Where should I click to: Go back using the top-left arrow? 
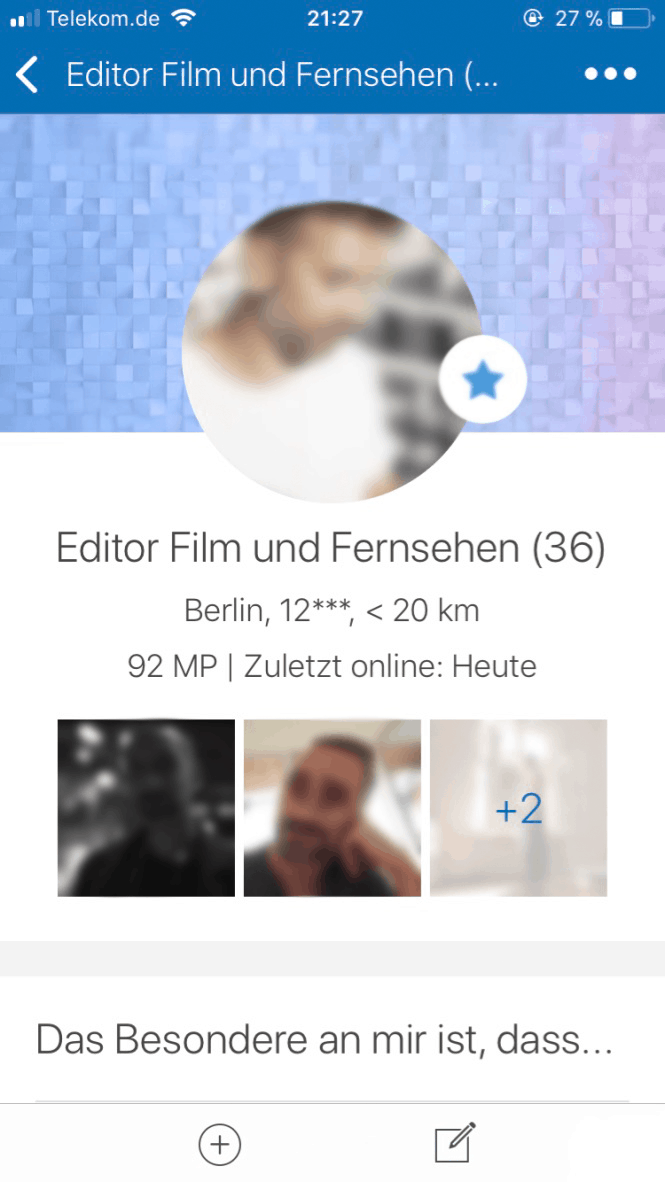[27, 75]
